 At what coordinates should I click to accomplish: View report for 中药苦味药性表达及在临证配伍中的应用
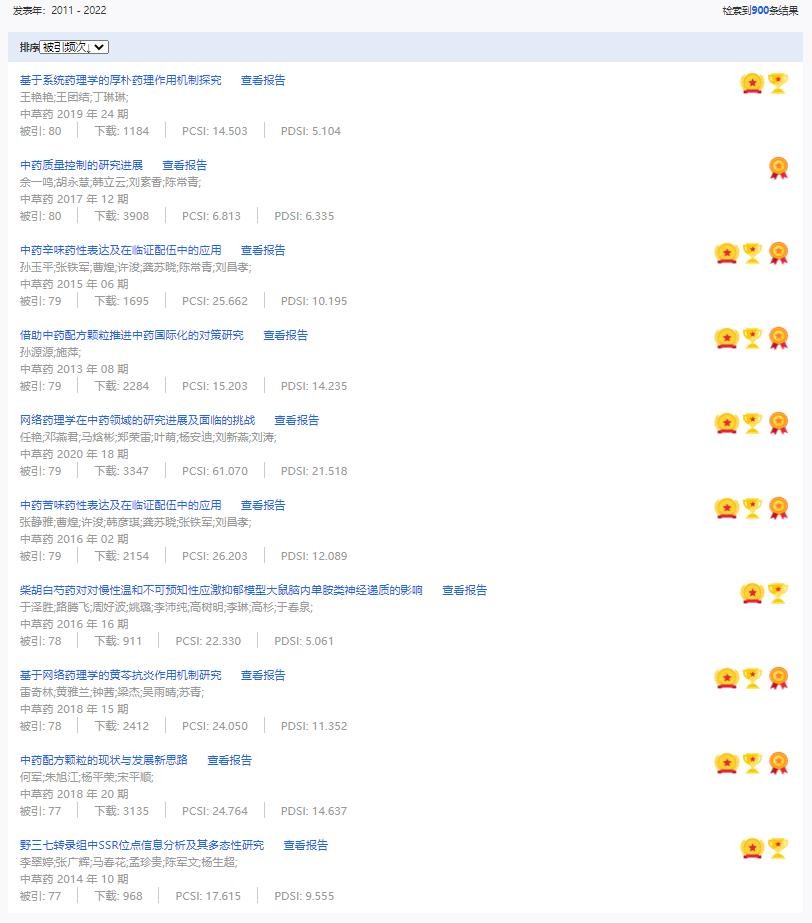pos(263,505)
